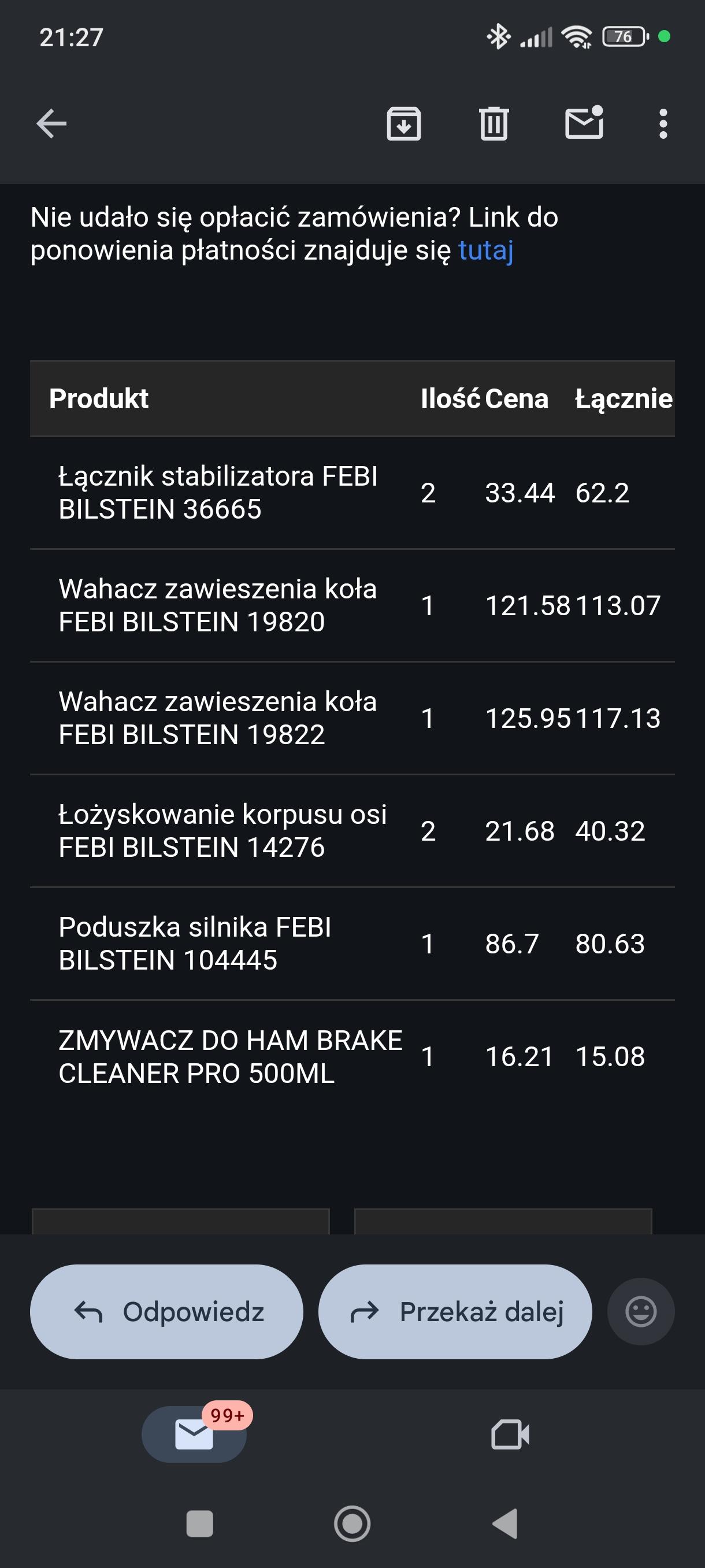Screen dimensions: 705x1568
Task: Open the overflow menu
Action: tap(663, 124)
